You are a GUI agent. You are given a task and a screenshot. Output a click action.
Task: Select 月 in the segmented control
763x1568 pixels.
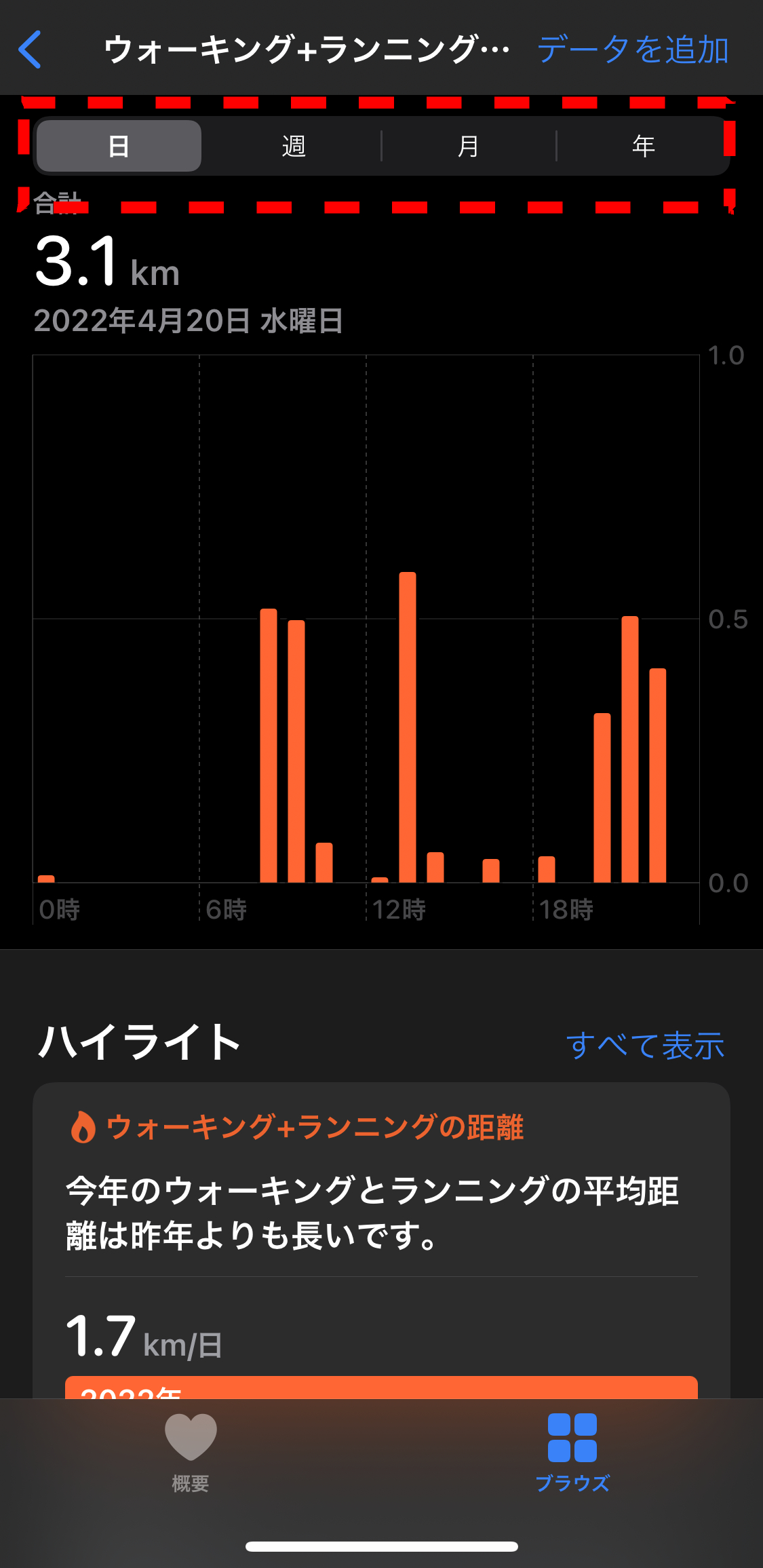tap(468, 145)
